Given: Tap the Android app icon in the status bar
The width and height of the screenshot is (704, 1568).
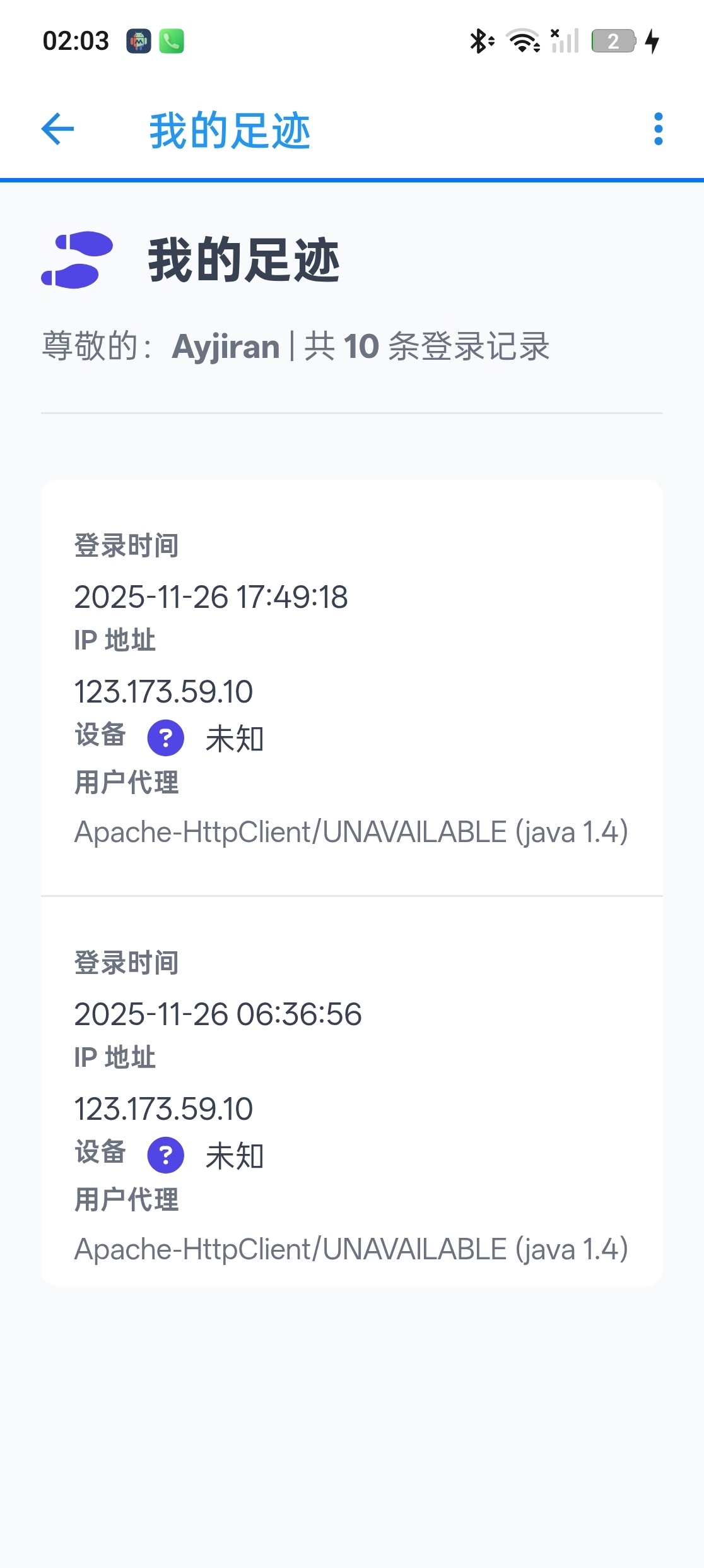Looking at the screenshot, I should (x=138, y=41).
